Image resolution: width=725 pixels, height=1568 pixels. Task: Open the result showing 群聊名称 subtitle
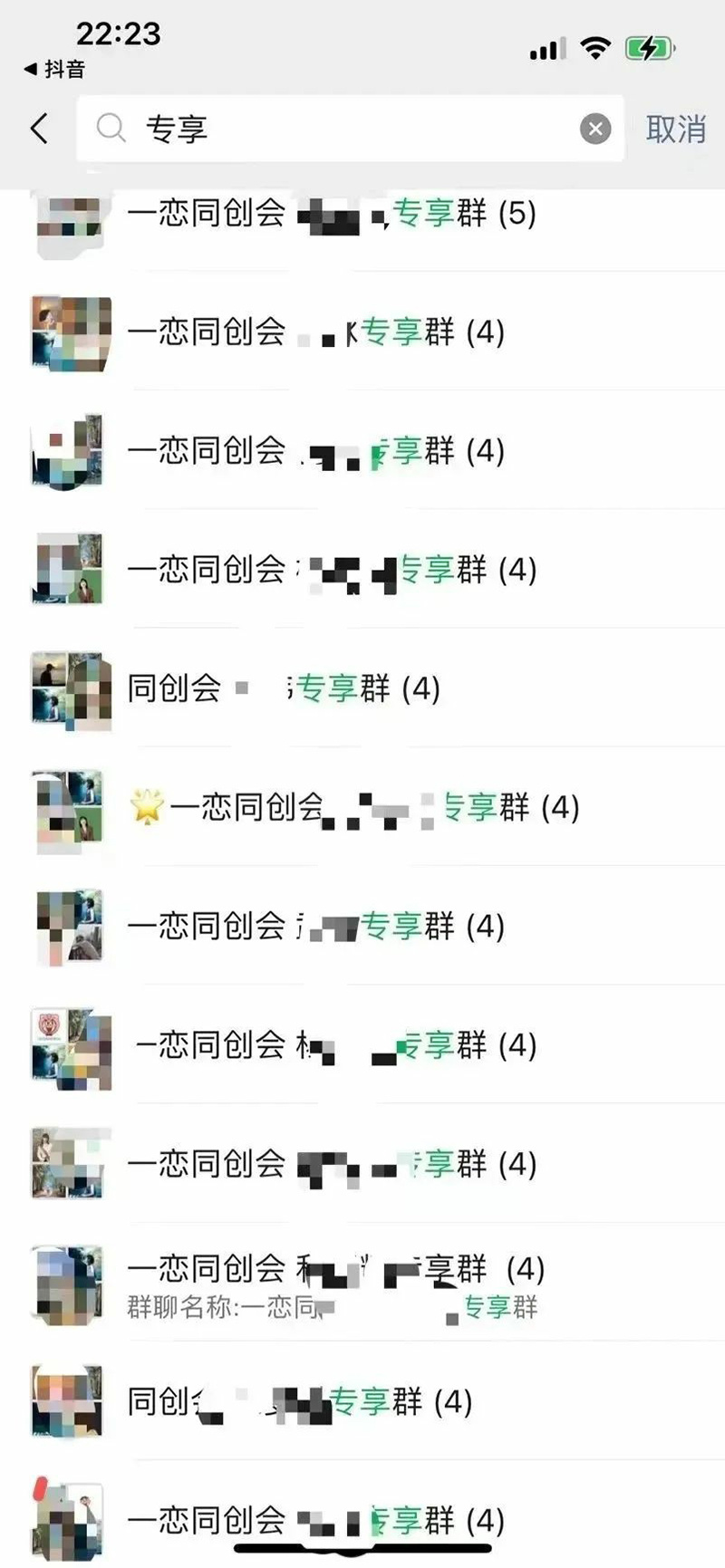click(x=362, y=1283)
